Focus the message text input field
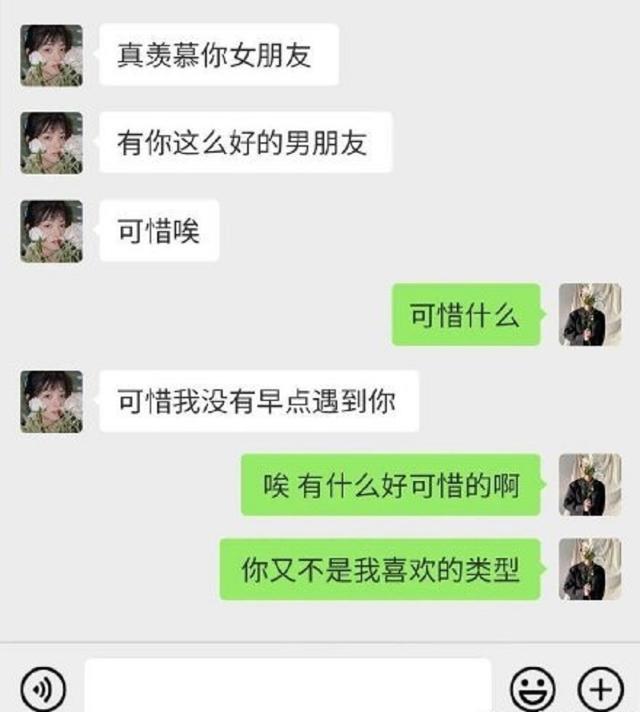 [x=288, y=686]
